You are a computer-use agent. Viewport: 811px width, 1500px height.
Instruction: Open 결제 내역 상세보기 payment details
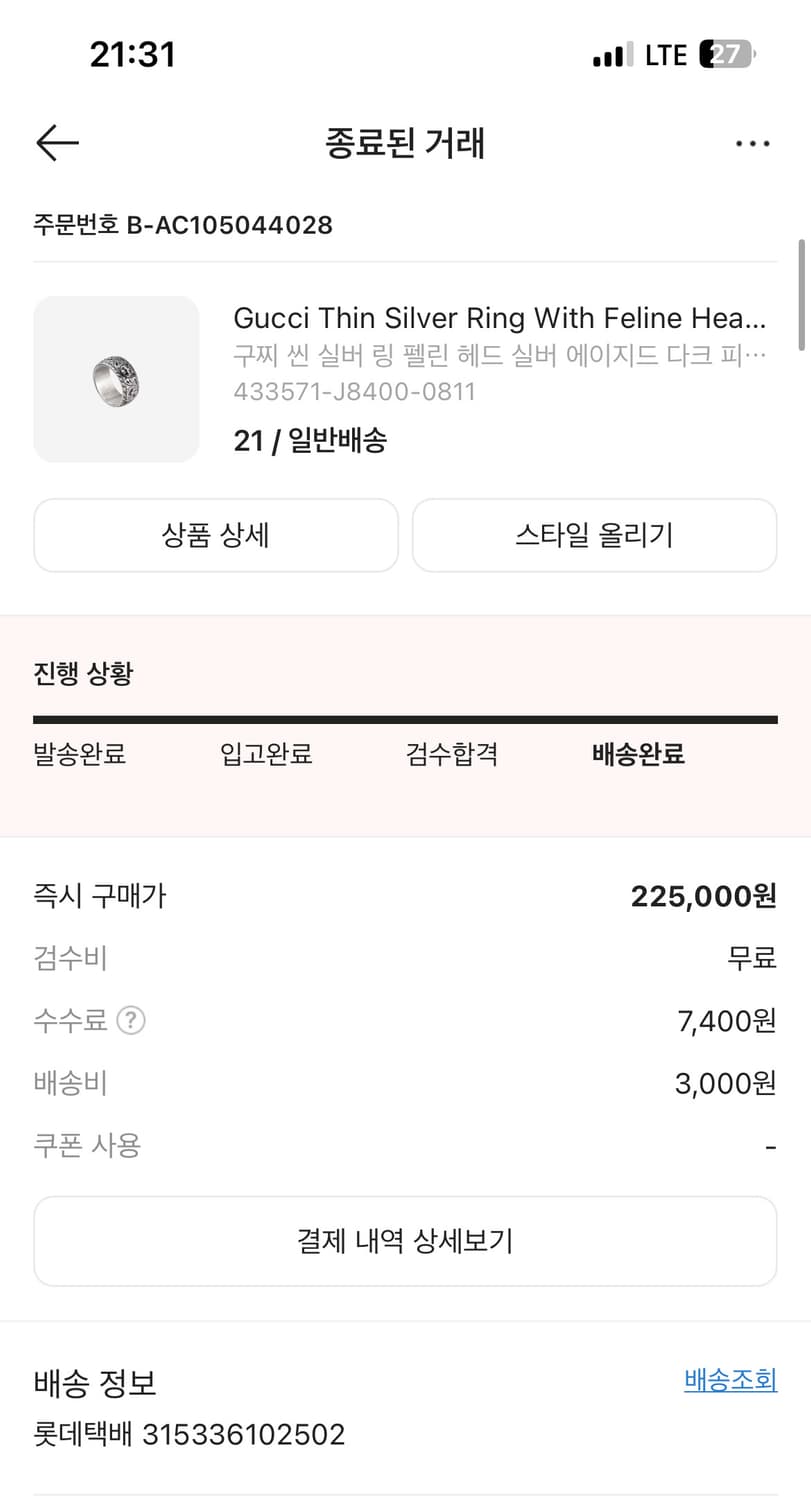405,1240
